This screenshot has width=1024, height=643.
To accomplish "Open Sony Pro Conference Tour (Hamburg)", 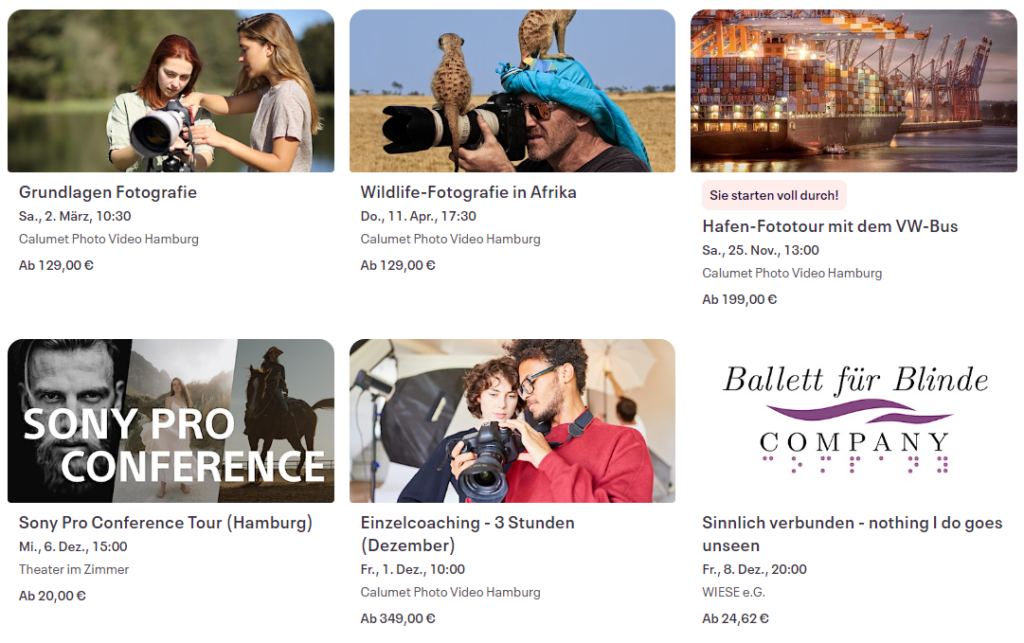I will tap(166, 523).
